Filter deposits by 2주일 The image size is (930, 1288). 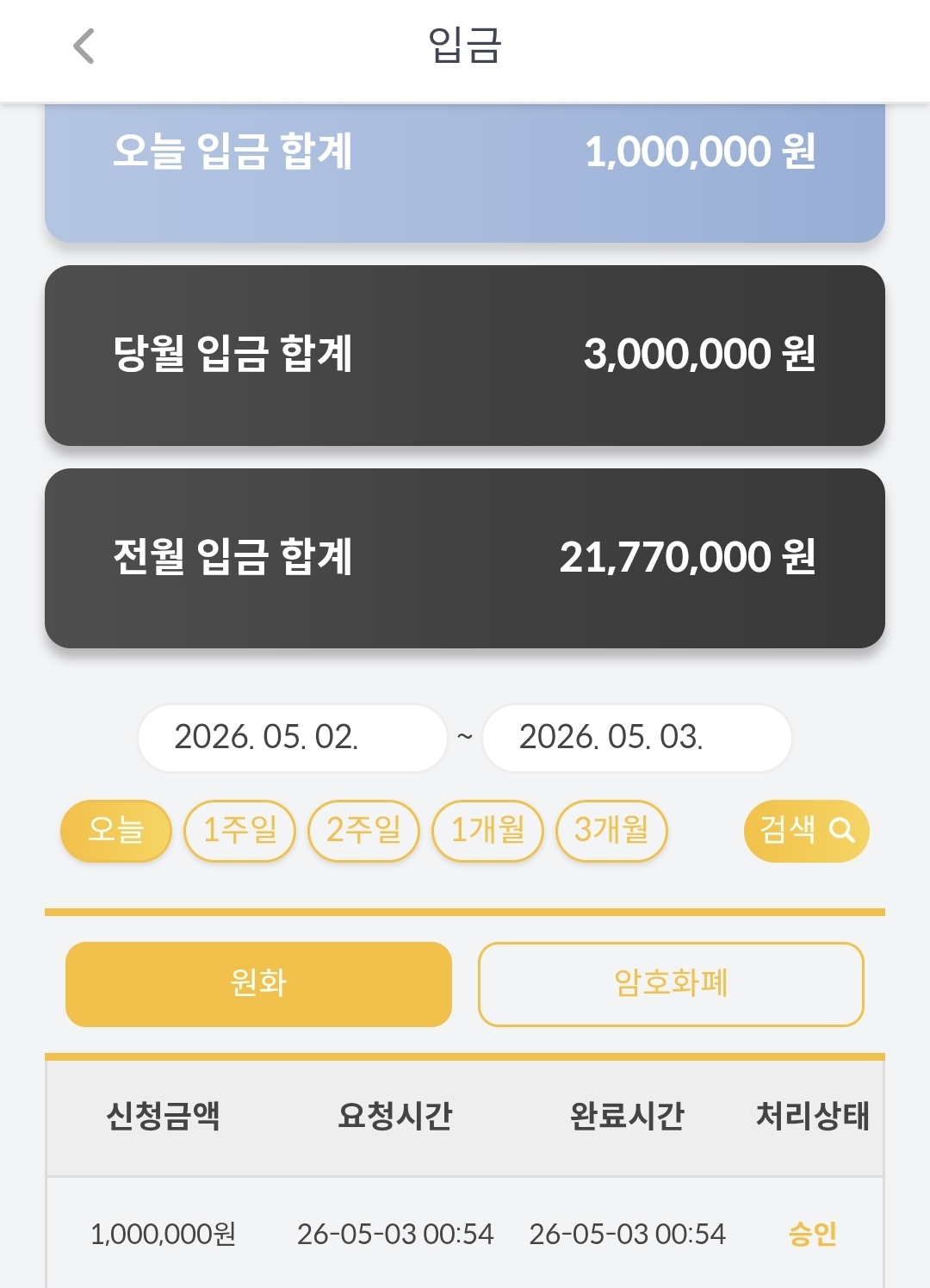pos(364,831)
